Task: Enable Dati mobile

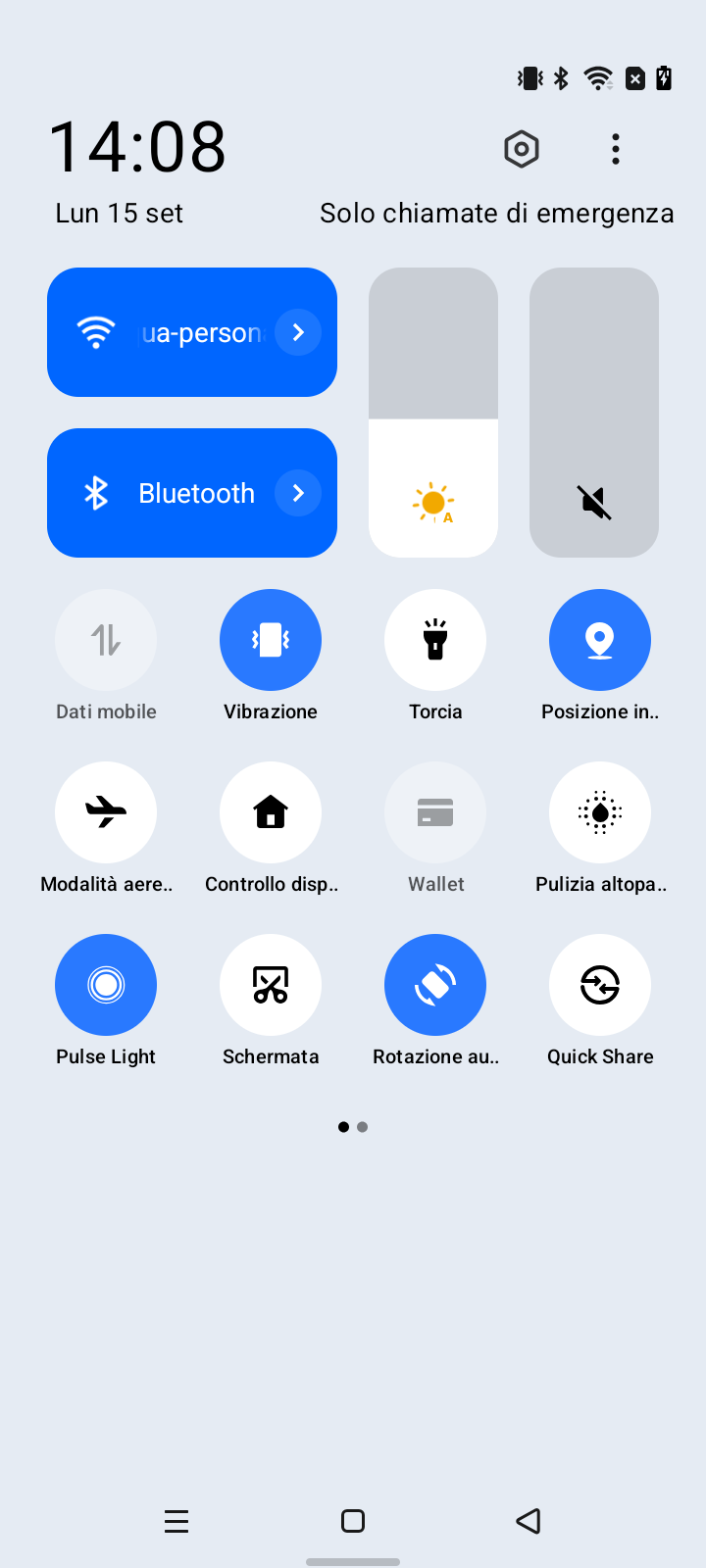Action: pos(106,640)
